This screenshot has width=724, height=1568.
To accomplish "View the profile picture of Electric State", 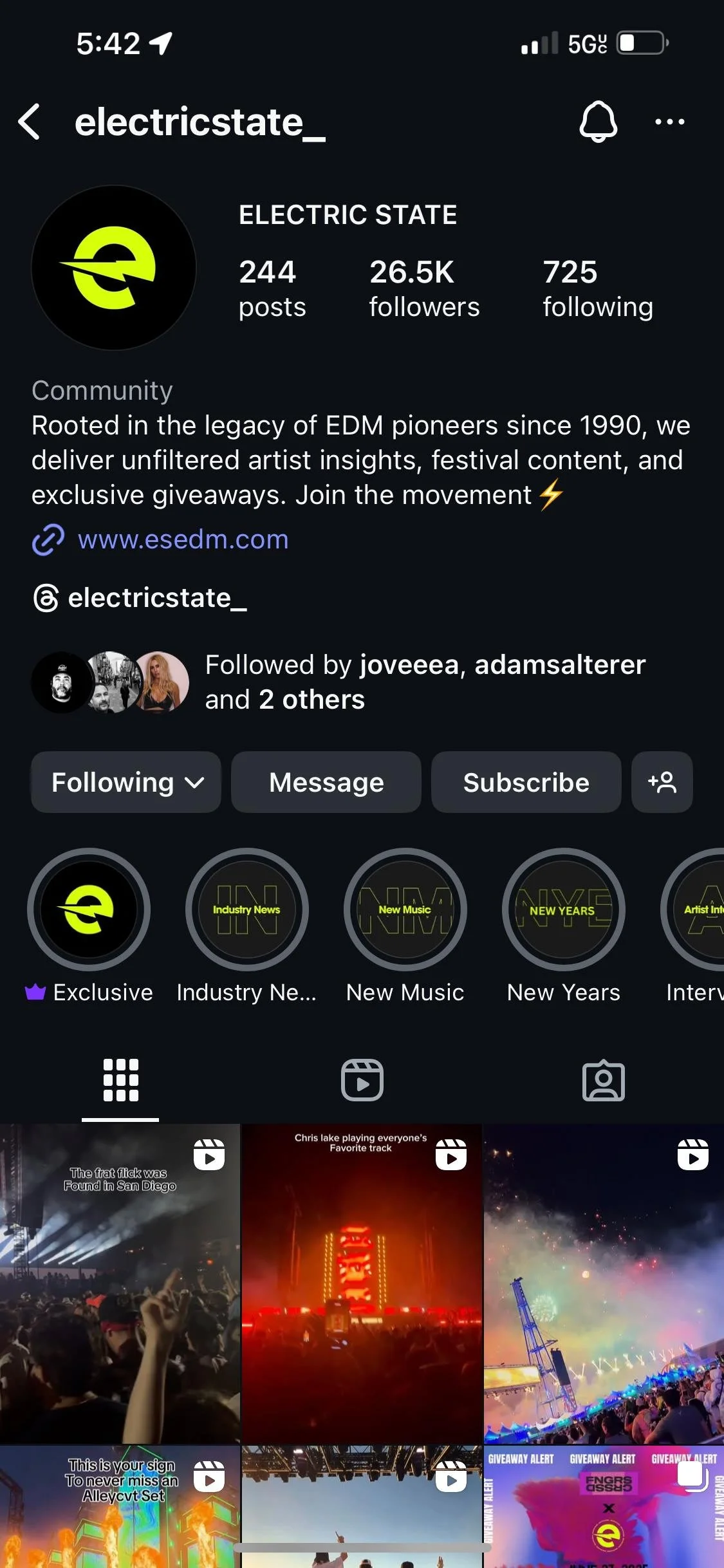I will click(114, 268).
